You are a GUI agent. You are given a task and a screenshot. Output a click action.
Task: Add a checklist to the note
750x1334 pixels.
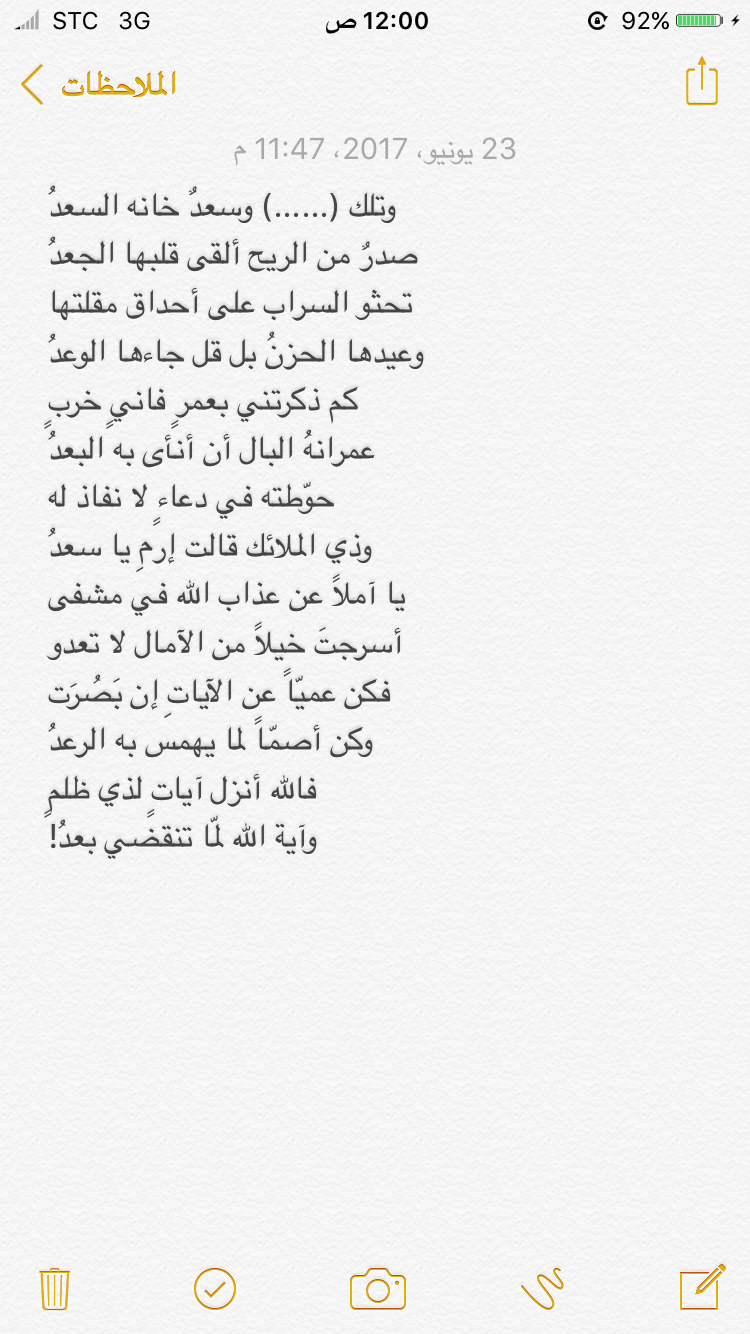coord(215,1289)
